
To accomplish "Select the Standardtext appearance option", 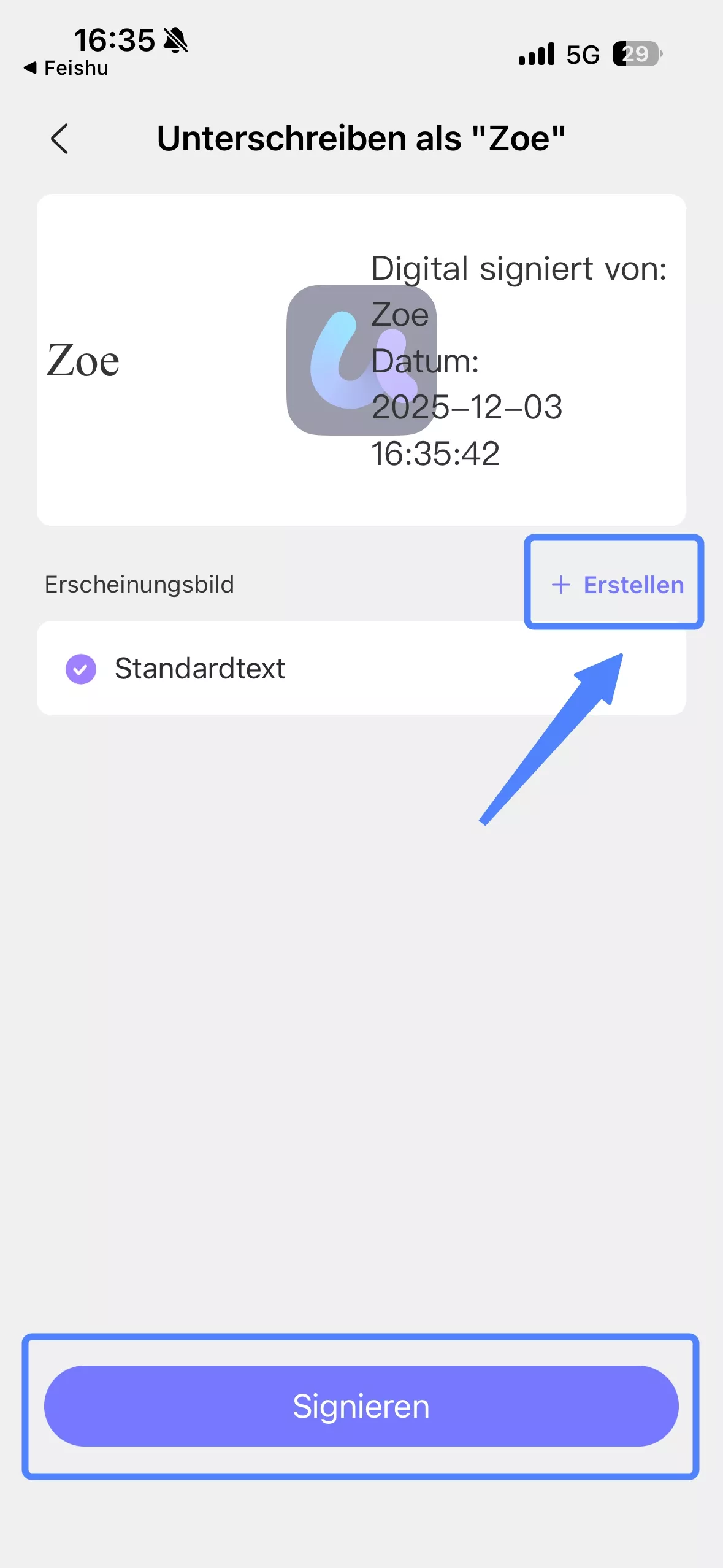I will 201,669.
